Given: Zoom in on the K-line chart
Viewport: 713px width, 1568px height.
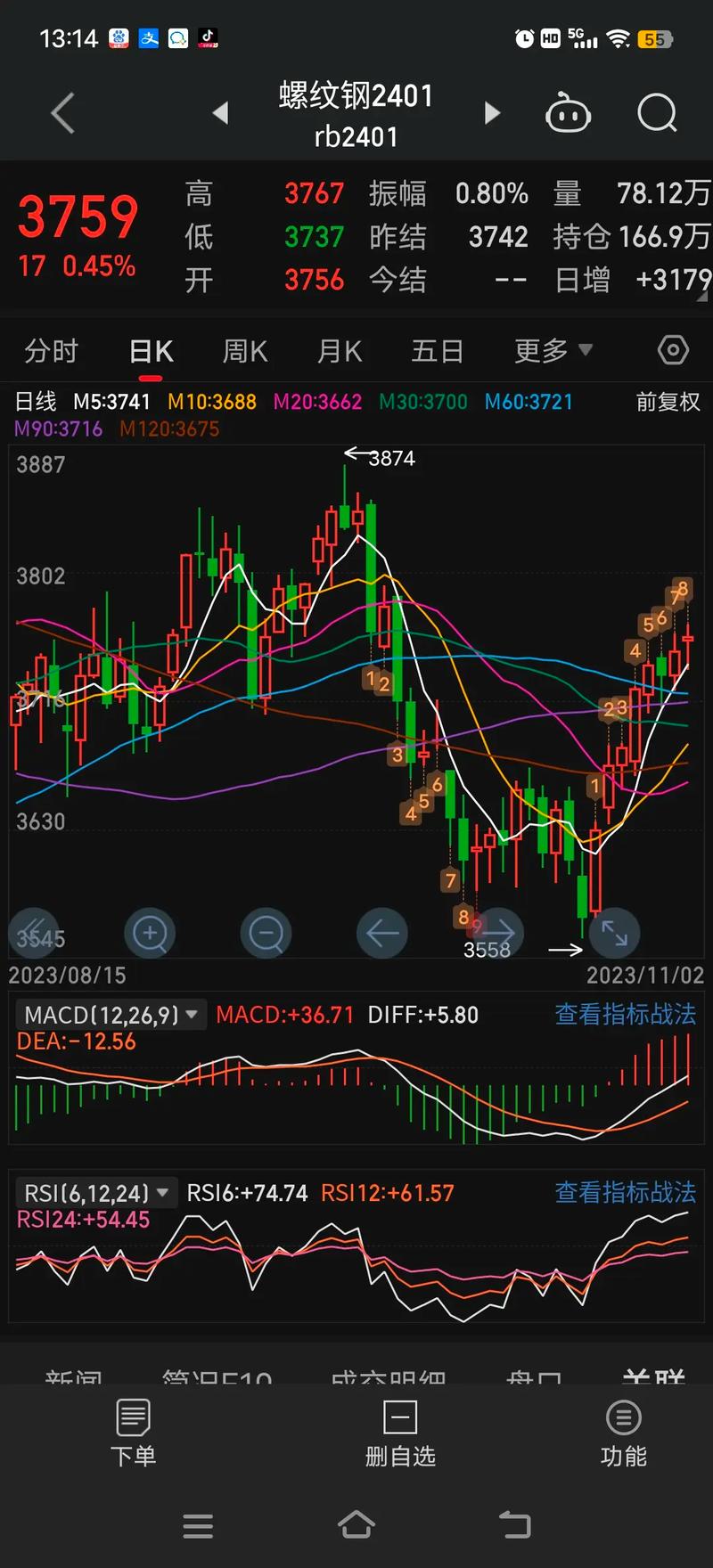Looking at the screenshot, I should click(150, 933).
